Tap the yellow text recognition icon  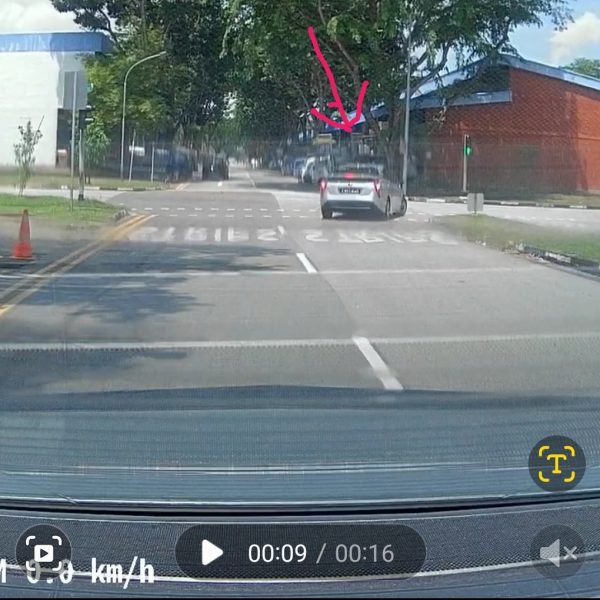556,463
